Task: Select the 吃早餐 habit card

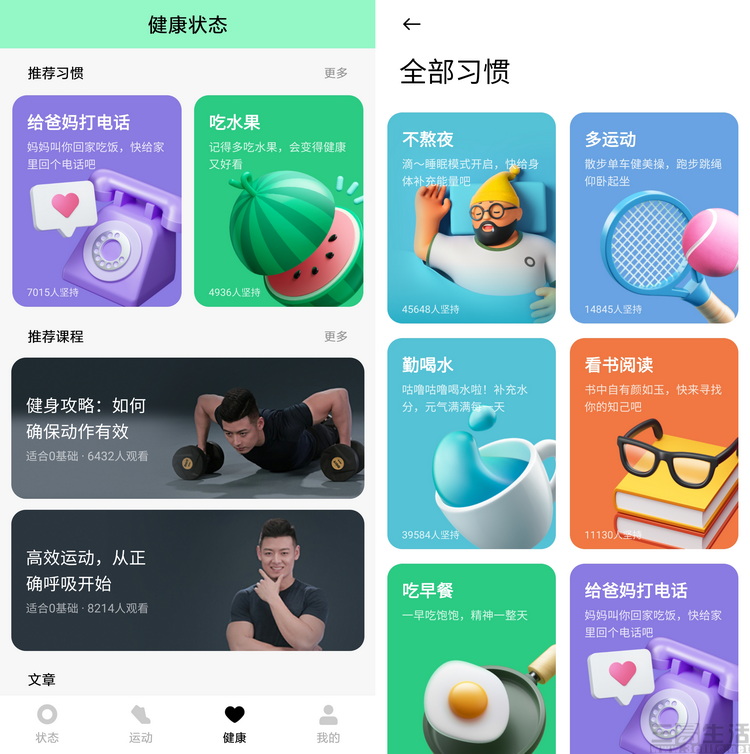Action: (x=471, y=658)
